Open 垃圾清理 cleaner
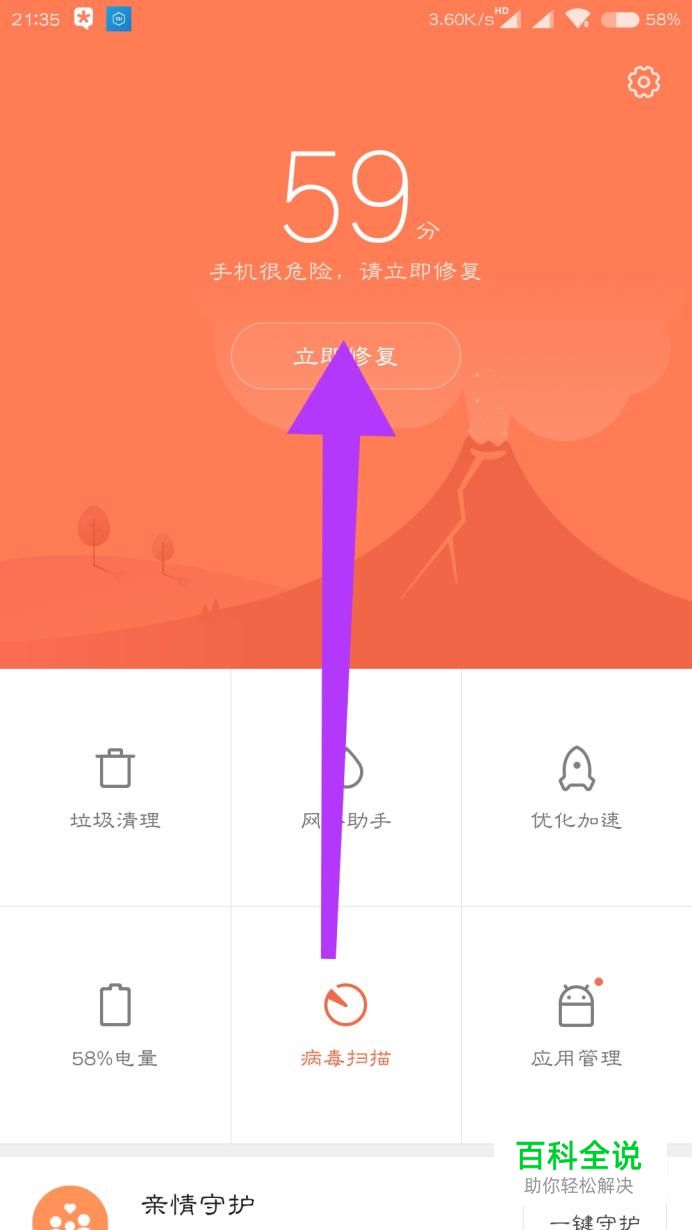This screenshot has height=1230, width=692. (x=115, y=788)
